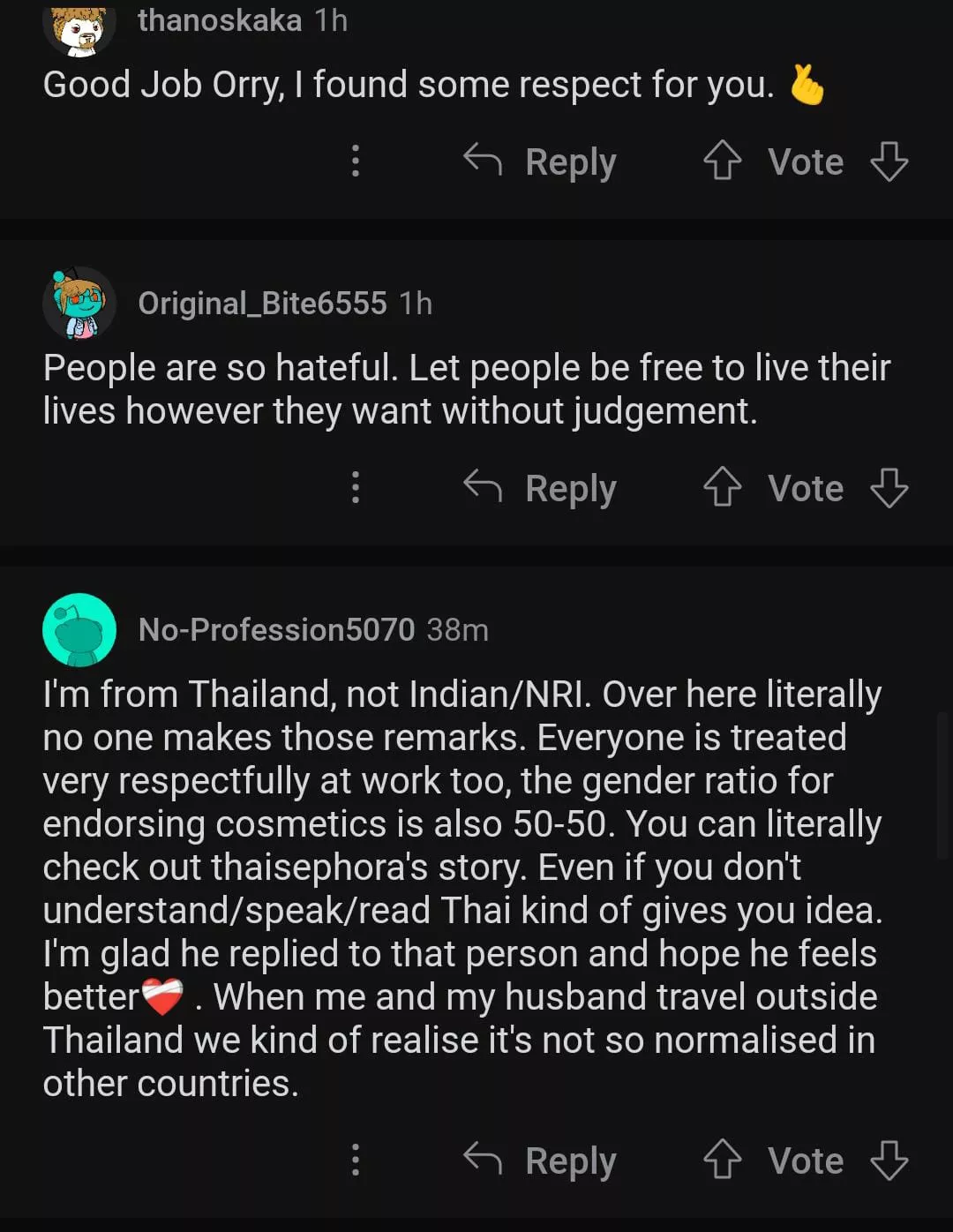Image resolution: width=953 pixels, height=1232 pixels.
Task: Open No-Profession5070's username link
Action: [276, 630]
